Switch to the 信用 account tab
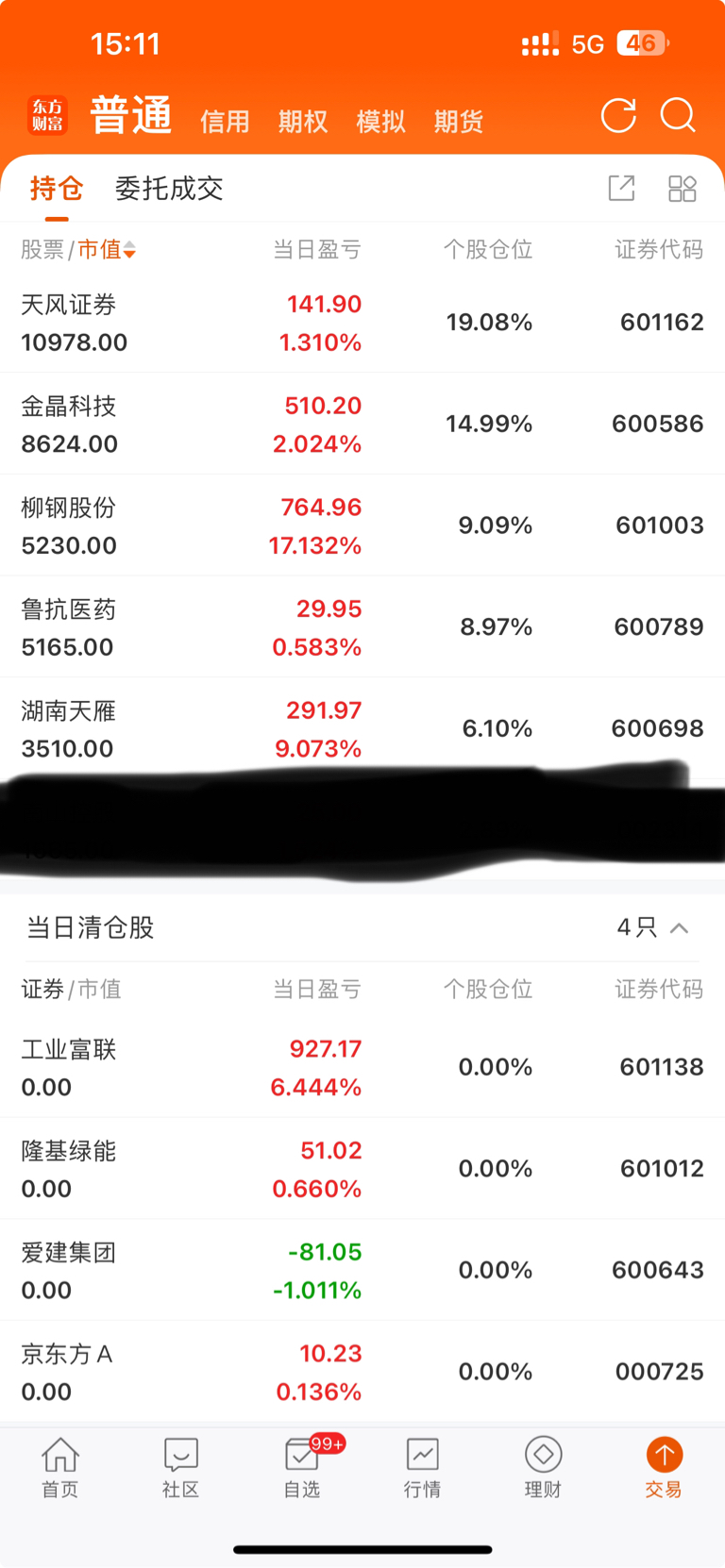The height and width of the screenshot is (1568, 725). (225, 122)
